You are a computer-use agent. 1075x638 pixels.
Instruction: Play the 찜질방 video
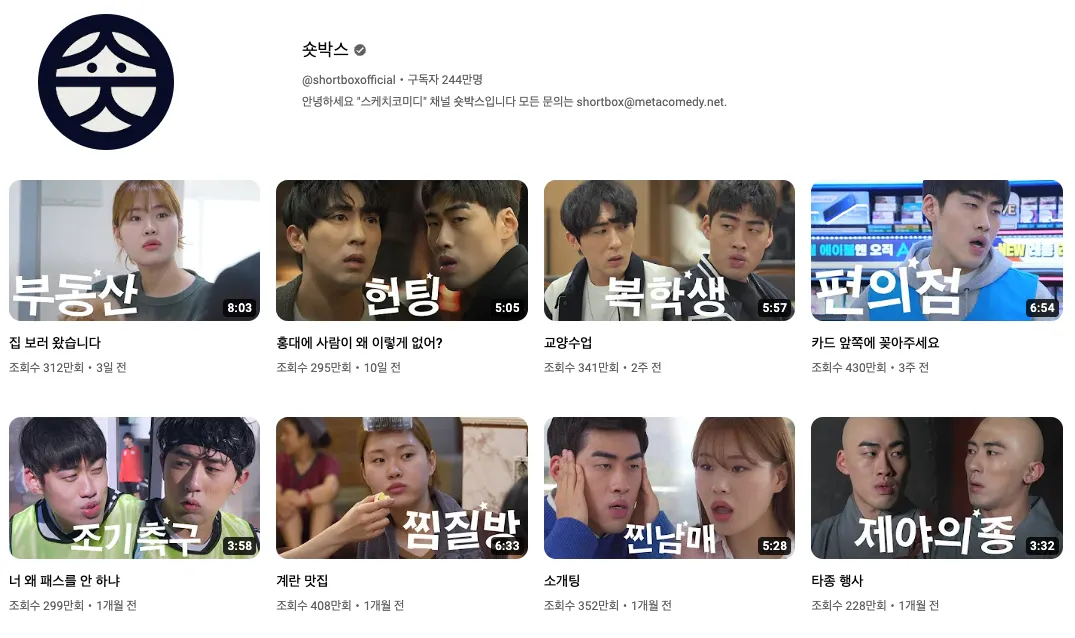click(401, 487)
